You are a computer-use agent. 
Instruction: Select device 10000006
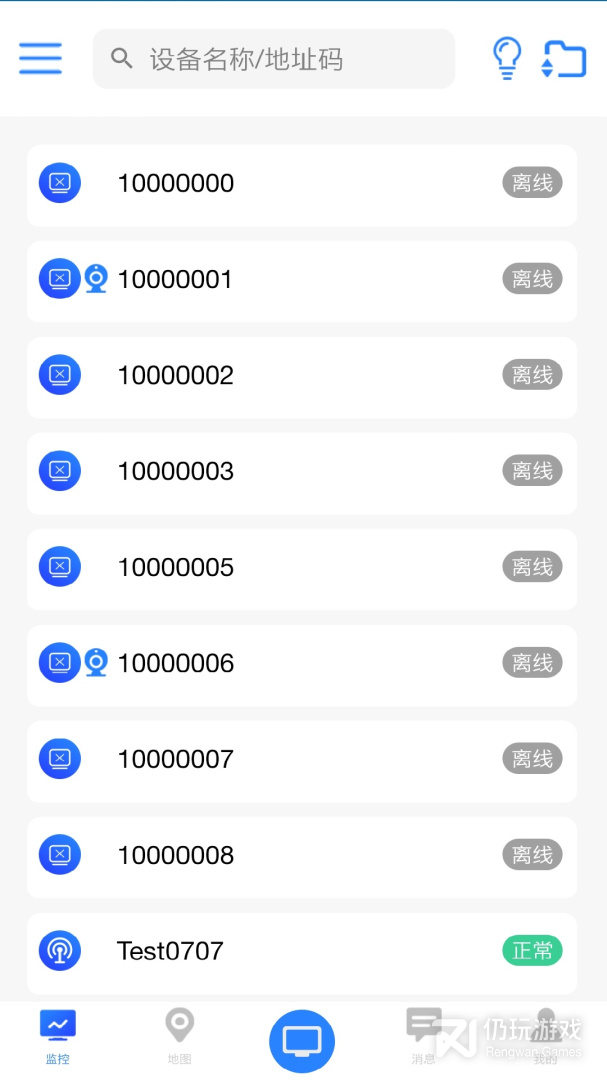click(301, 664)
